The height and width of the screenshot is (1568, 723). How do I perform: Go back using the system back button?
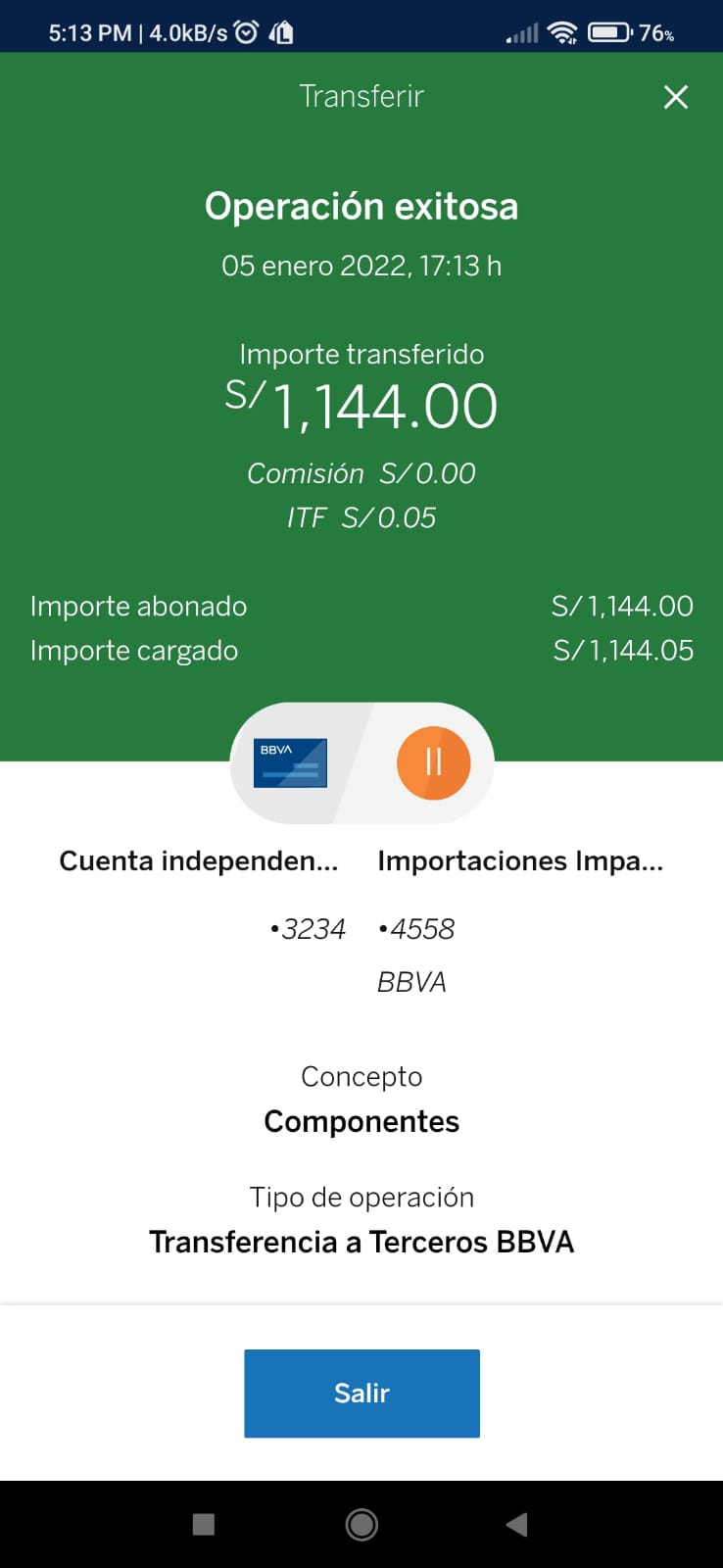pos(517,1524)
